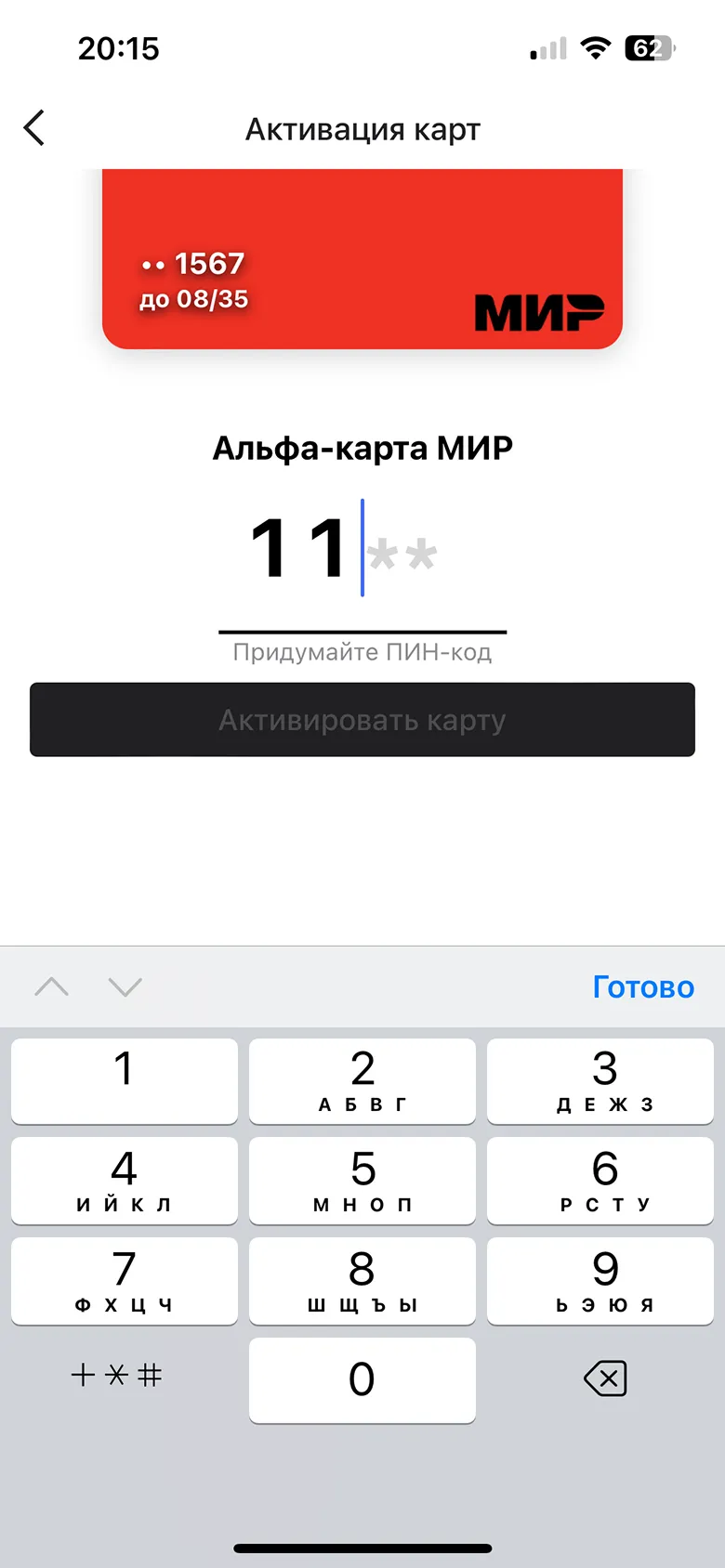This screenshot has width=725, height=1568.
Task: Delete the last digit with backspace
Action: point(605,1379)
